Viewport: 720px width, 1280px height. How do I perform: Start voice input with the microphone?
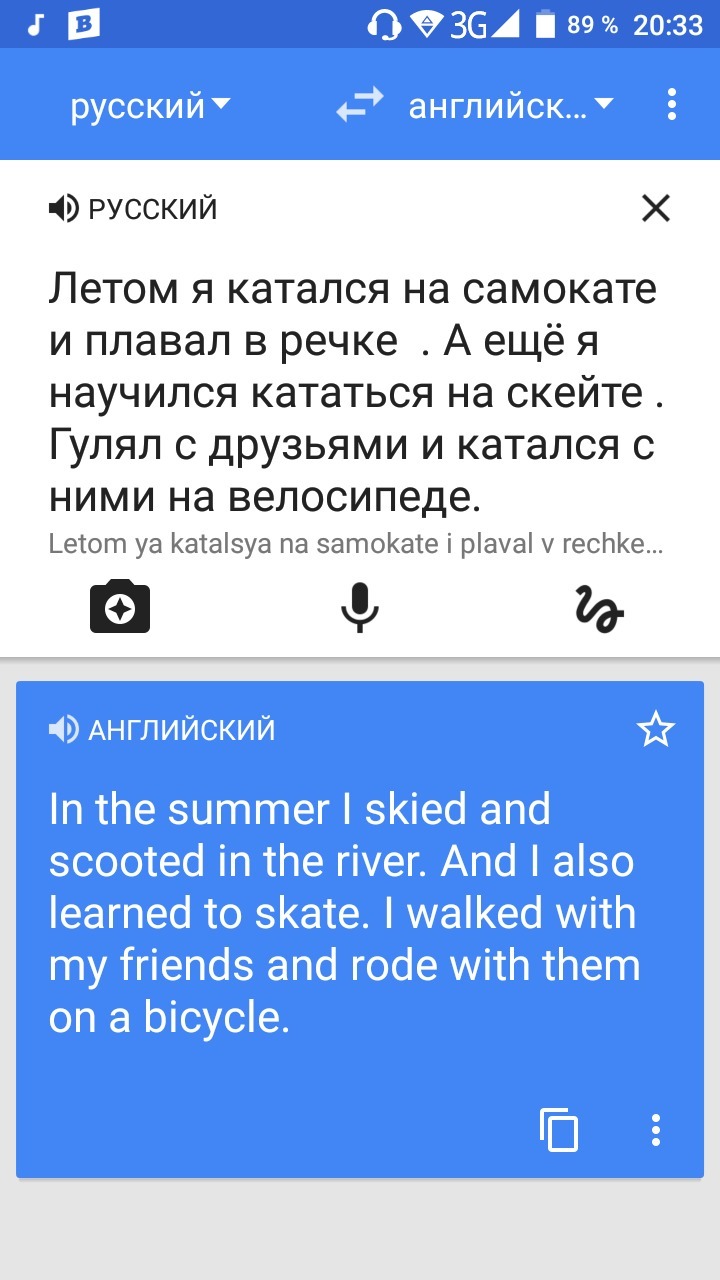tap(360, 606)
